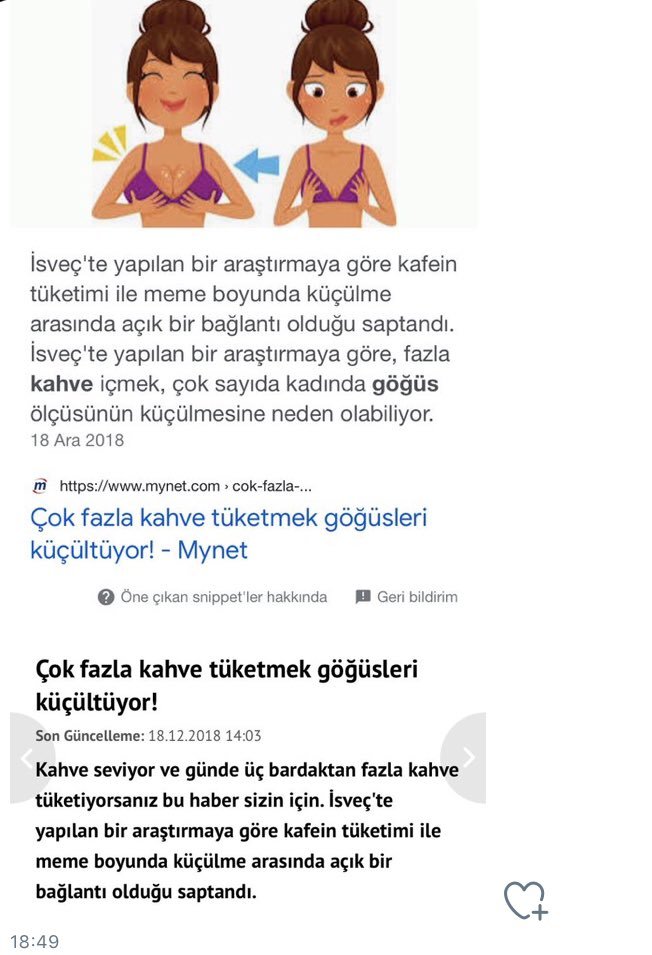Go to the next image
Screen dimensions: 652x955
point(467,757)
